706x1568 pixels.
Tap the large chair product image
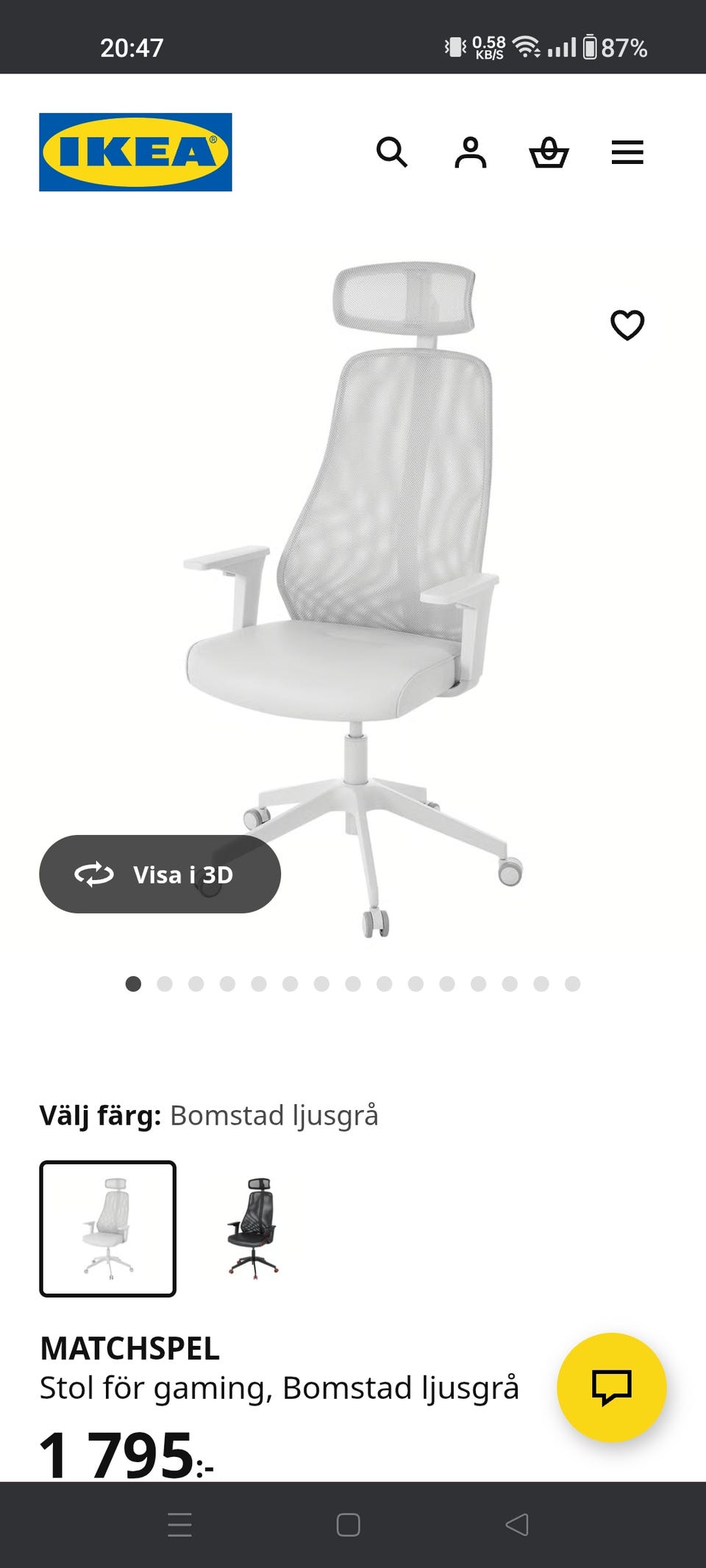point(353,588)
